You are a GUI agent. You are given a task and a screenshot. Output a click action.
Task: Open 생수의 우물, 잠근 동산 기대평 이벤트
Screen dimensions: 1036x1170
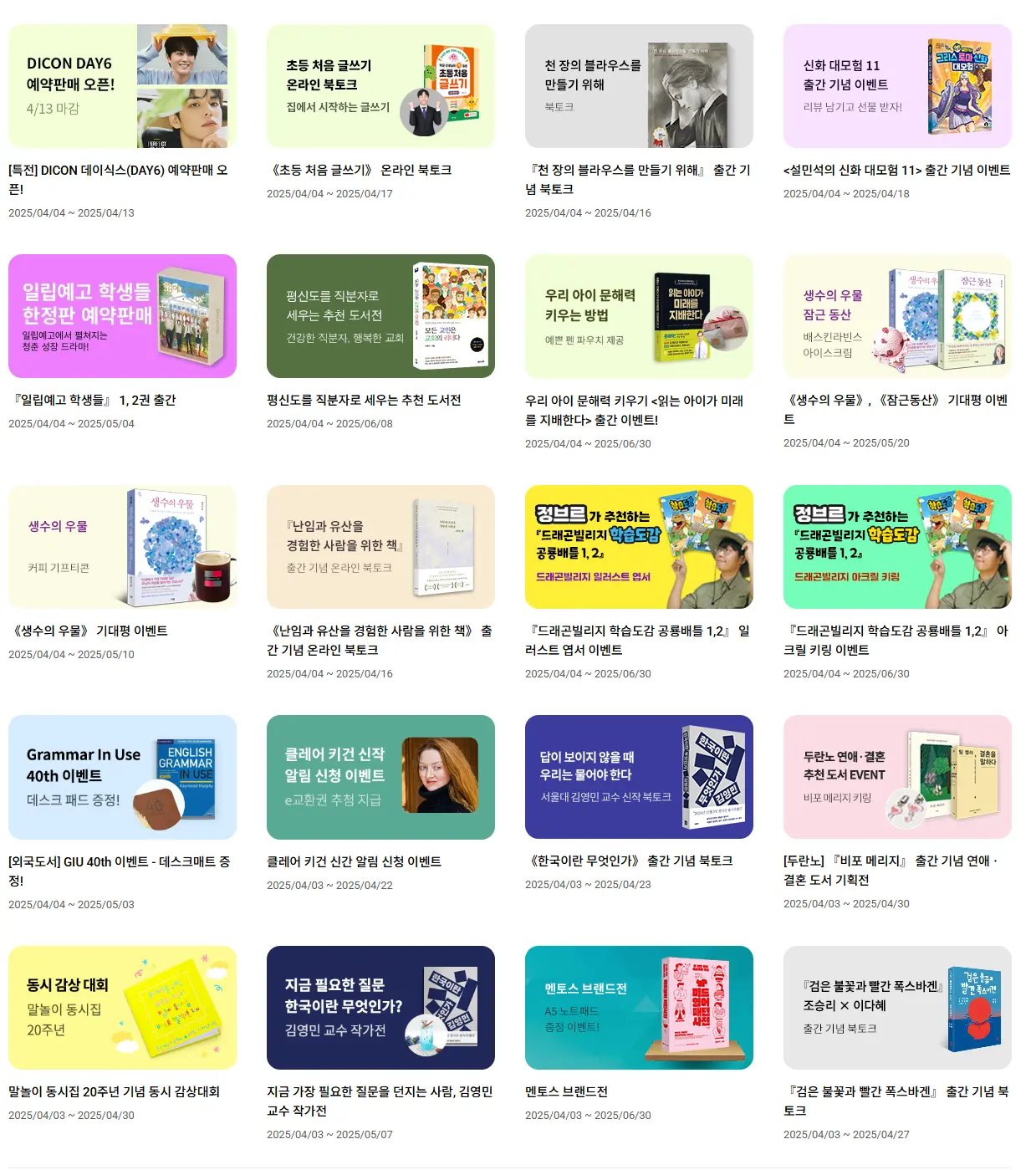click(897, 317)
